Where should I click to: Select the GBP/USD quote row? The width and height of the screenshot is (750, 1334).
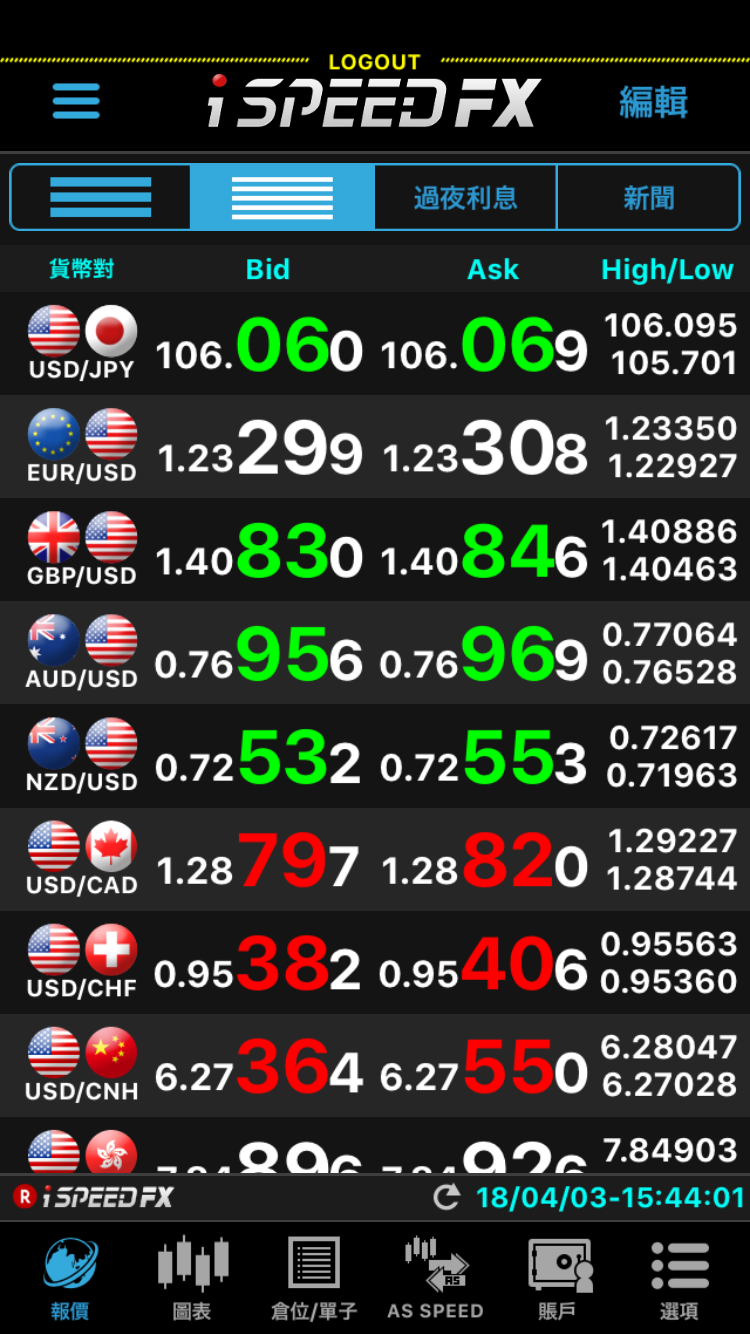[x=375, y=550]
